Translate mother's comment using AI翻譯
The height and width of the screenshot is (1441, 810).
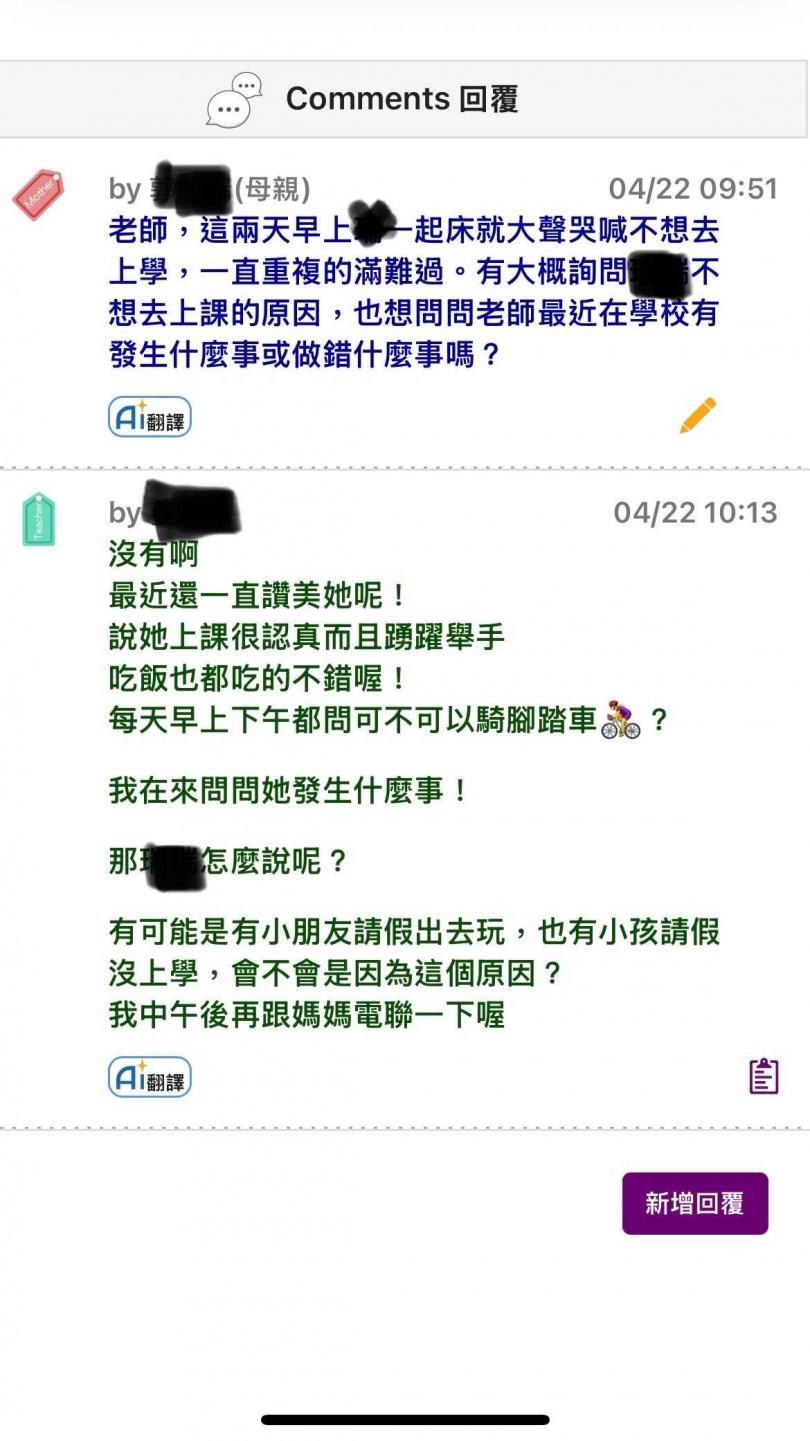[148, 415]
